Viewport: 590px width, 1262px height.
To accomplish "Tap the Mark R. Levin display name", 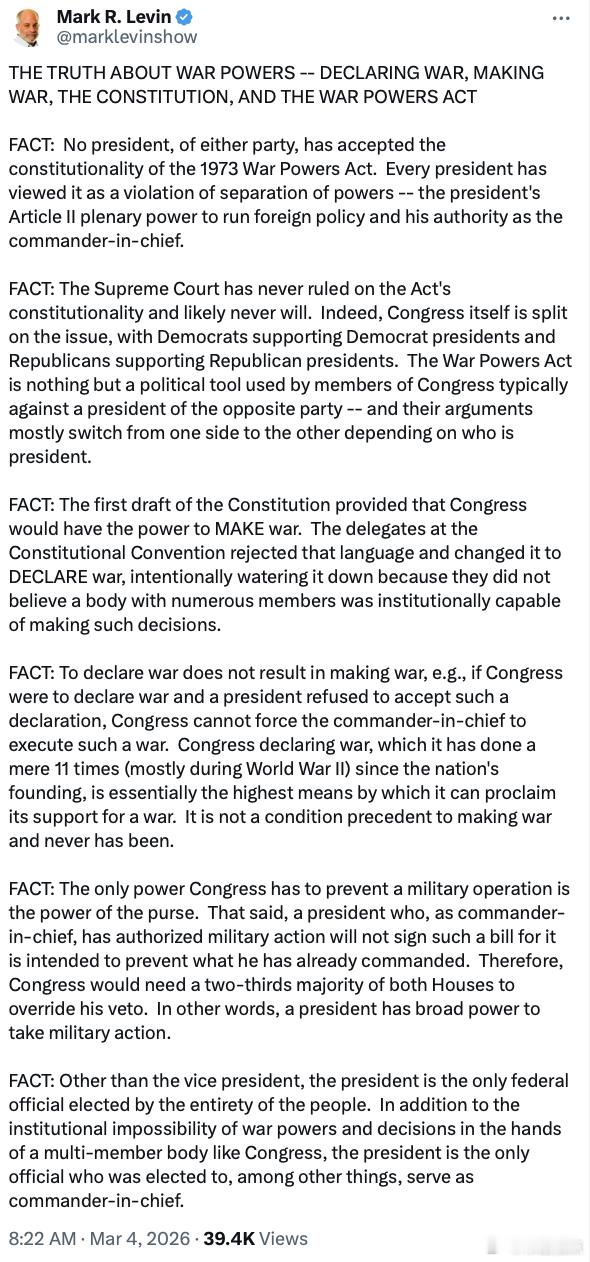I will 114,17.
